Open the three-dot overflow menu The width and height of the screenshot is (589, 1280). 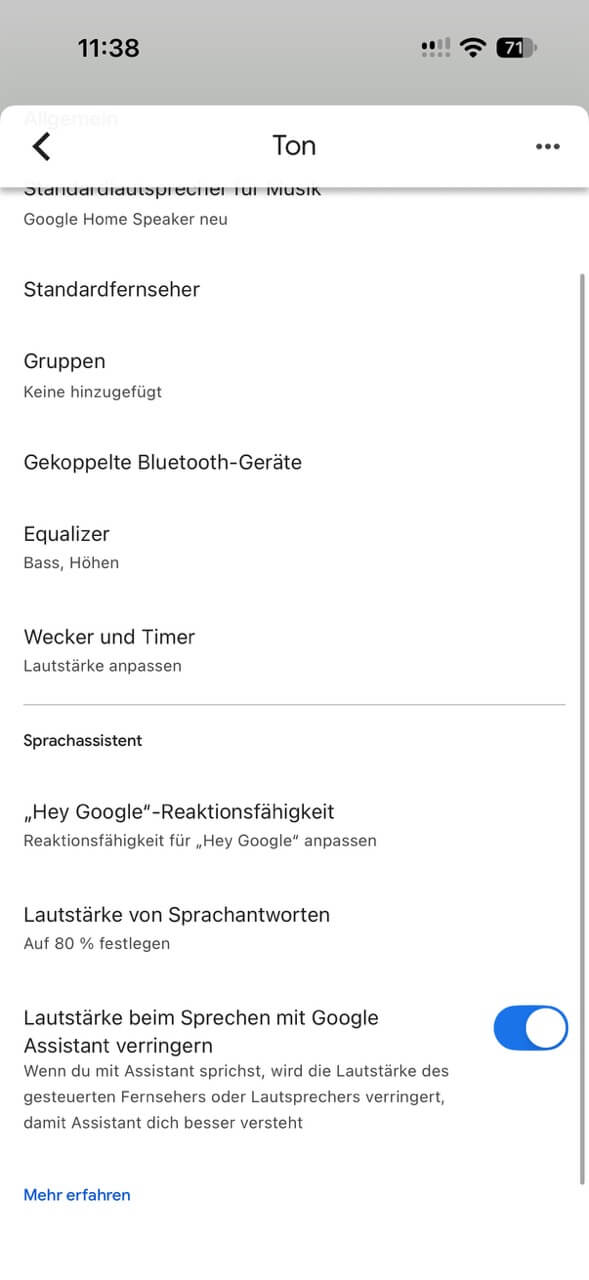547,146
